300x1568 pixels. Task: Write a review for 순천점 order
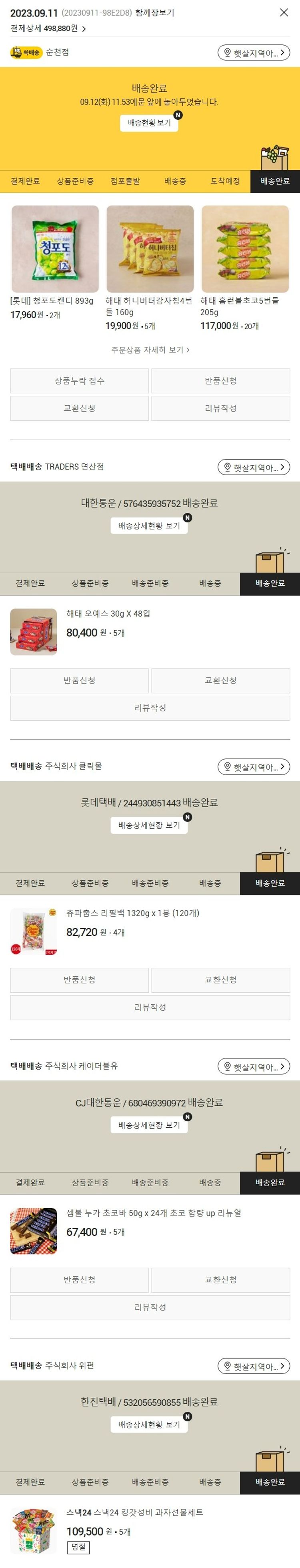click(220, 409)
